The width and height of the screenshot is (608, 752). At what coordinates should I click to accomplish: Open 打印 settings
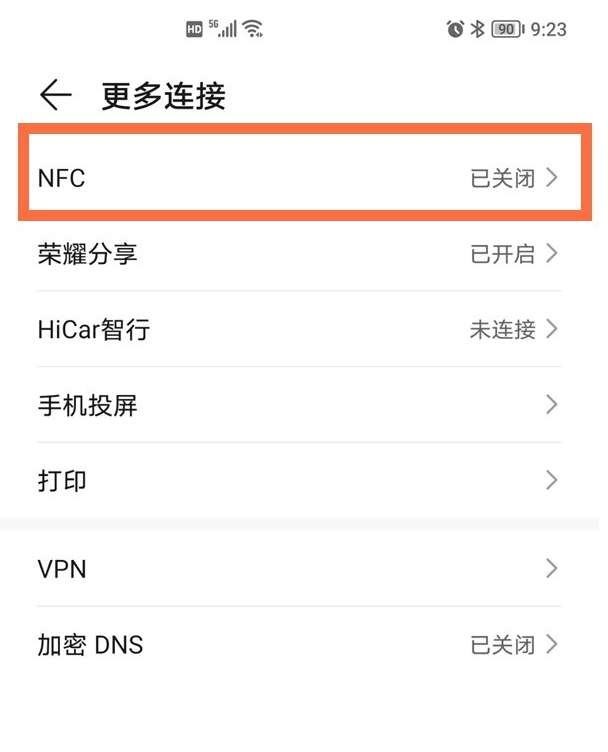300,481
